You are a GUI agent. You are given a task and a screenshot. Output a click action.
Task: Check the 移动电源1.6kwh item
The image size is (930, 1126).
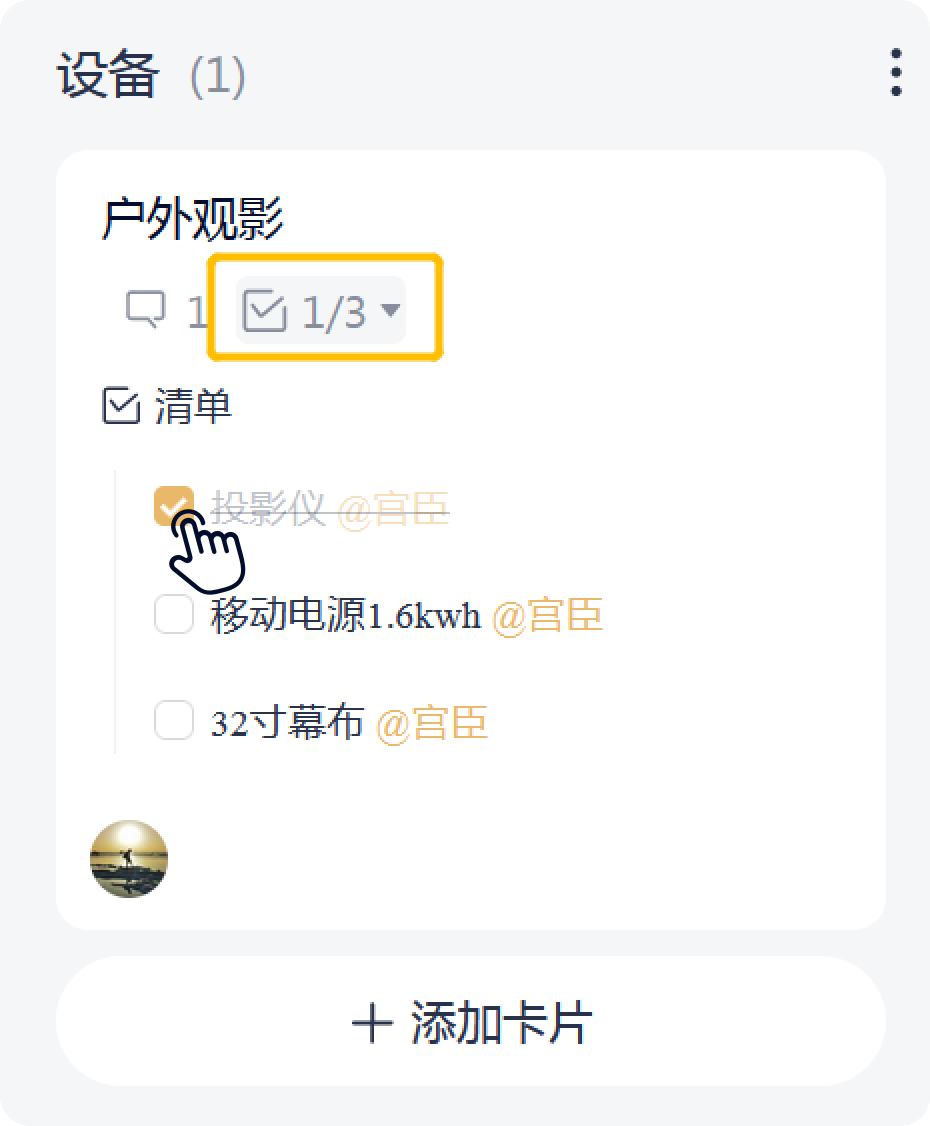pyautogui.click(x=174, y=614)
